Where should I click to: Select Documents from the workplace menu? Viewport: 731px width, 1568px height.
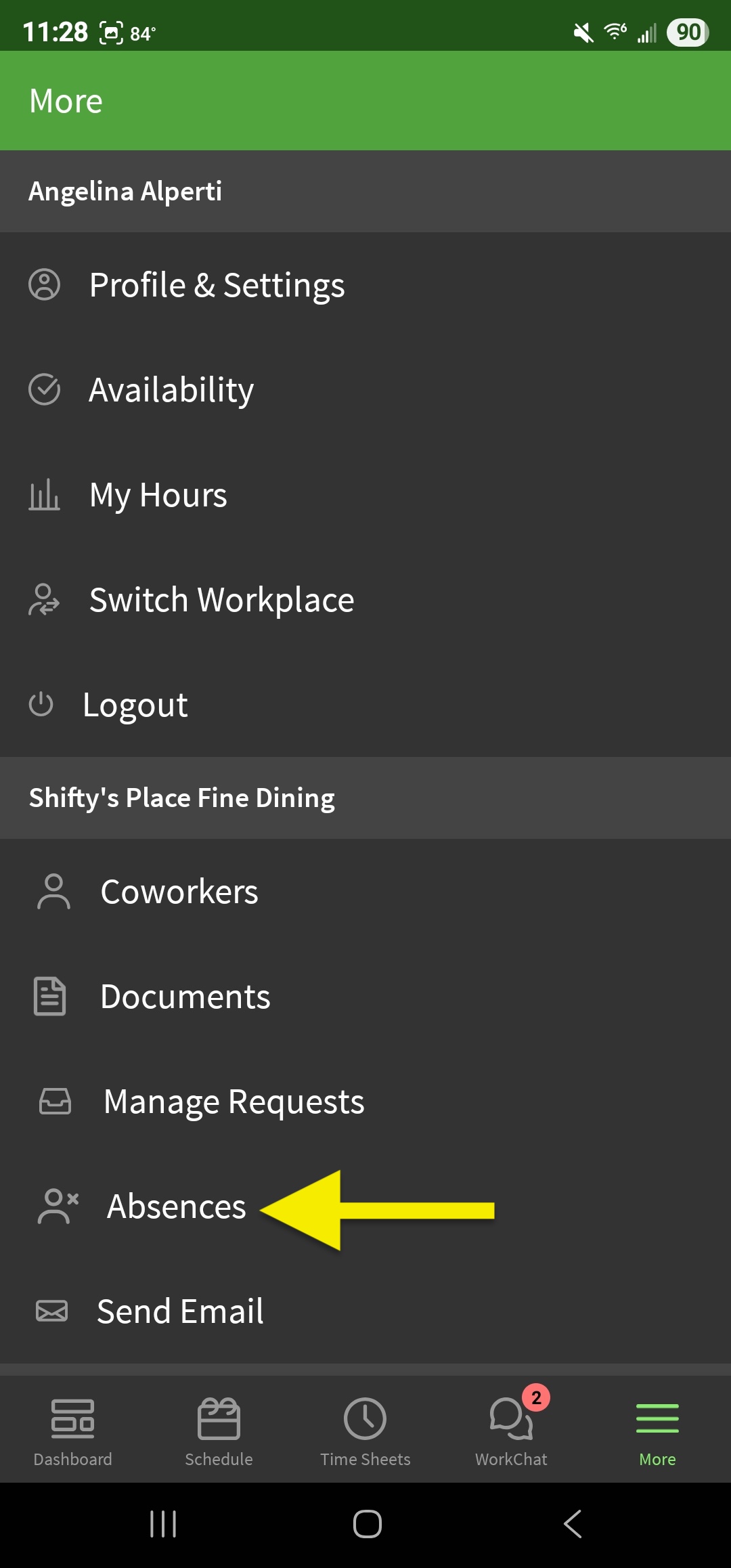185,996
